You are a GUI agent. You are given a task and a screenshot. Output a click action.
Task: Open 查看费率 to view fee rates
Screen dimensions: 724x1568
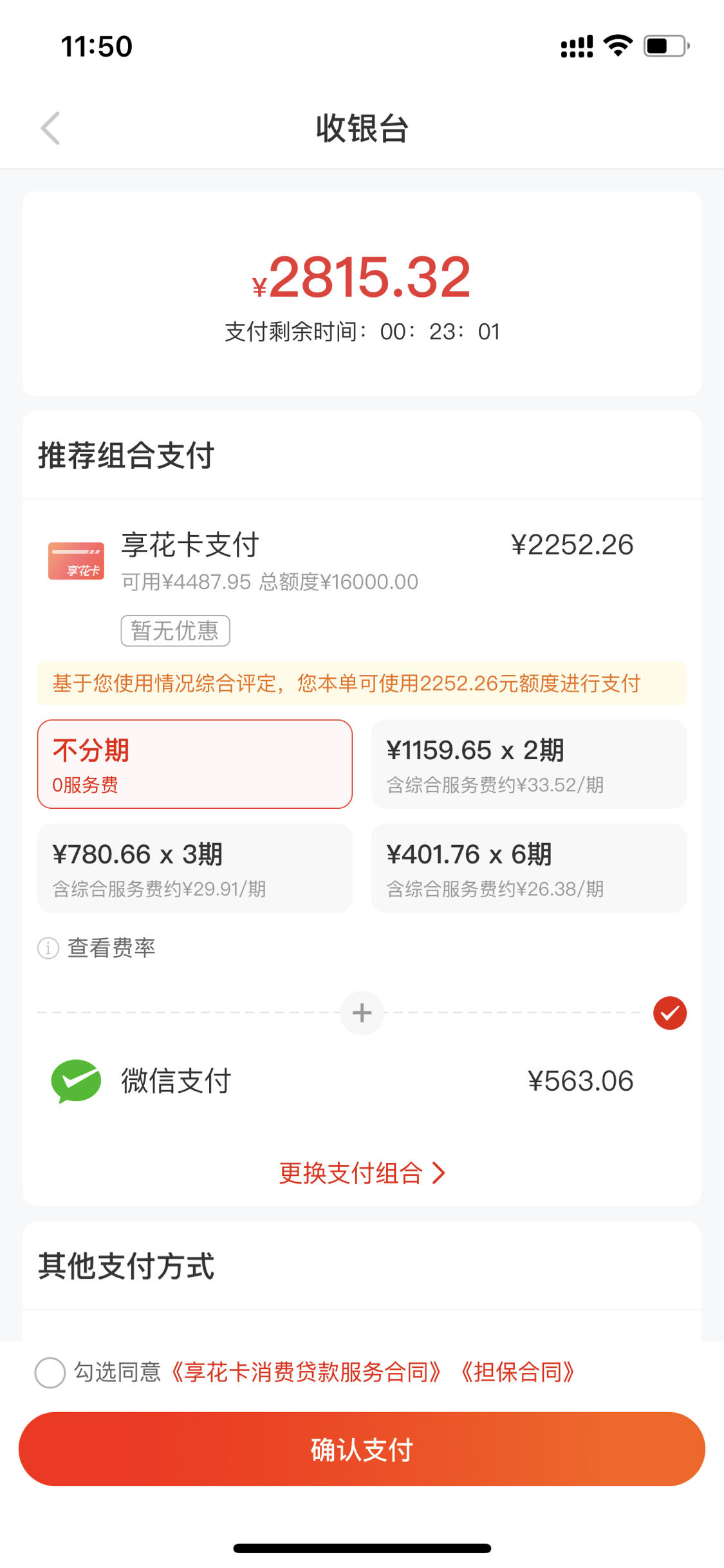click(x=97, y=948)
